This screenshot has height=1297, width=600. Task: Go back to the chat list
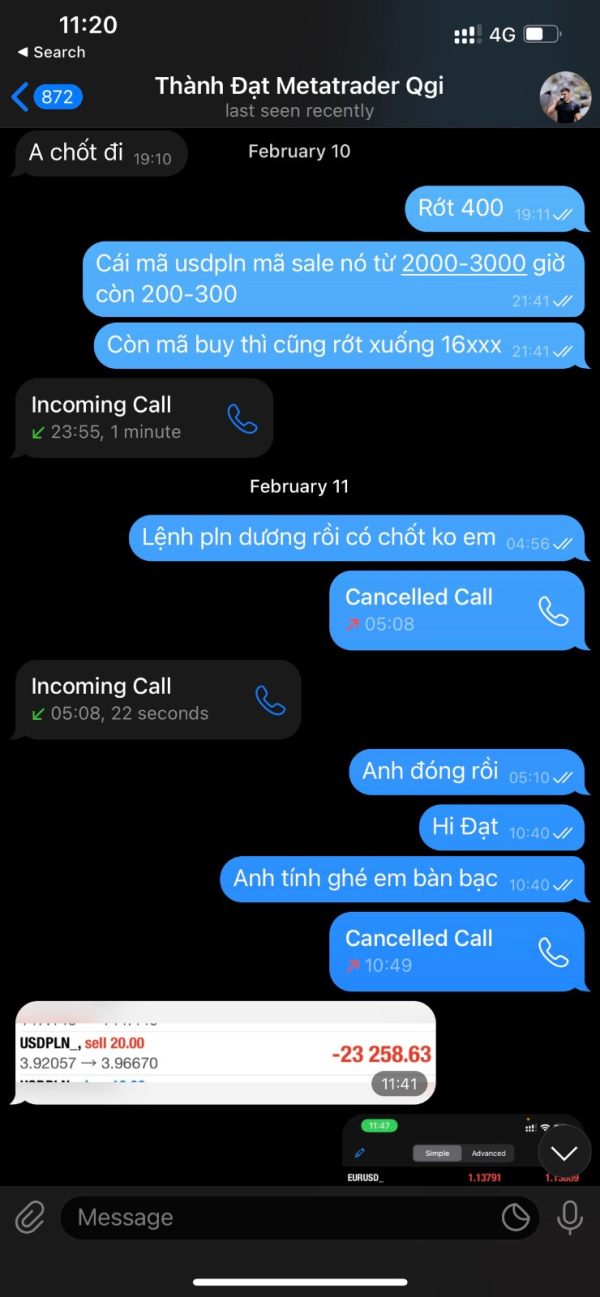46,97
